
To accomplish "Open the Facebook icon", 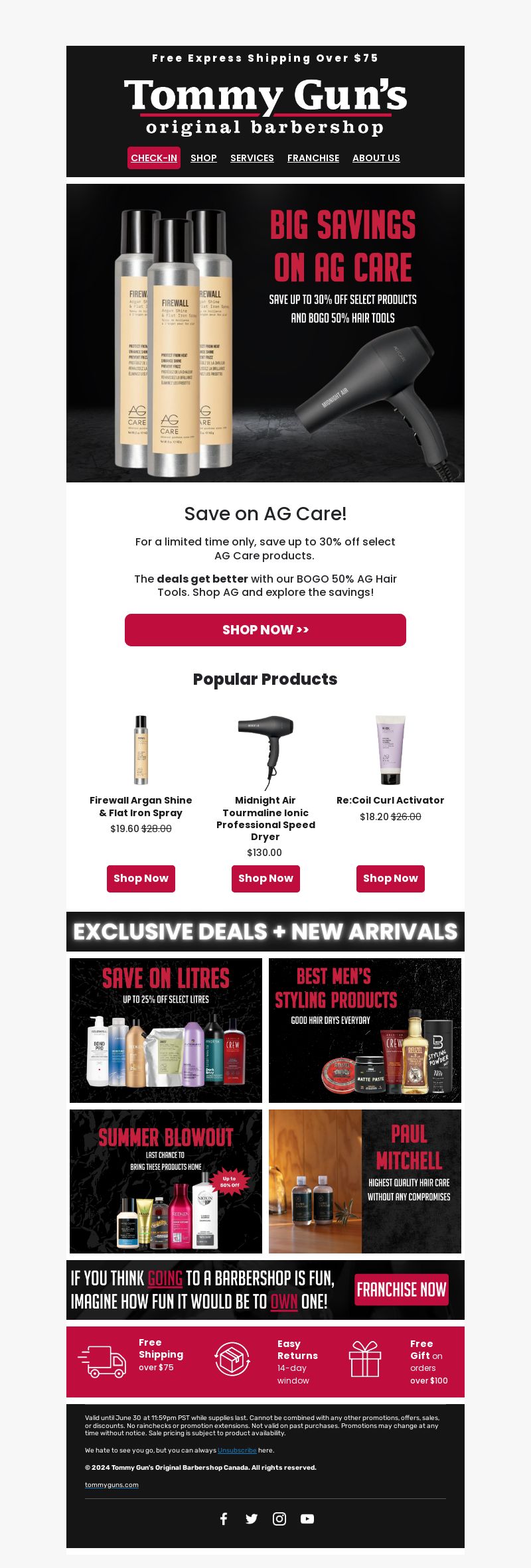I will tap(224, 1519).
